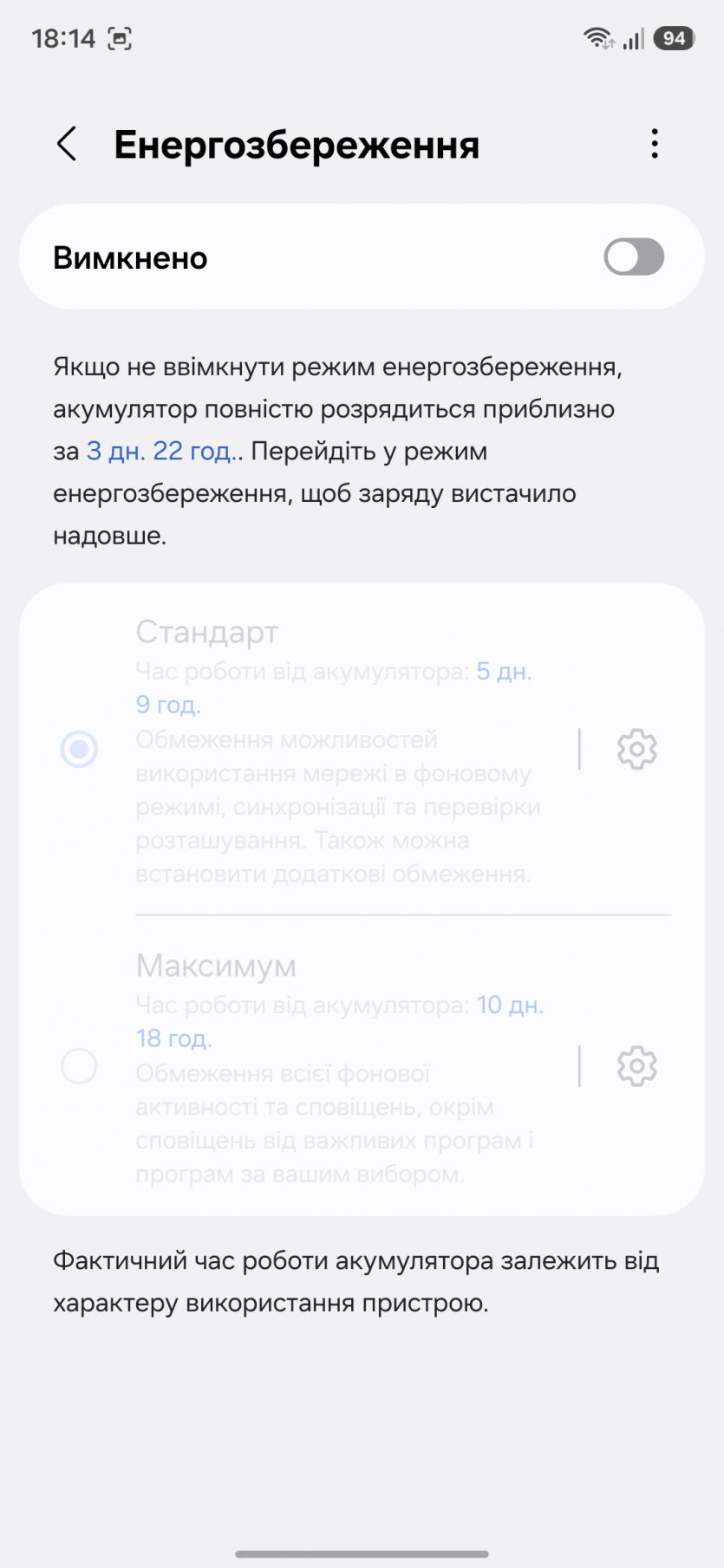Viewport: 724px width, 1568px height.
Task: Go back from Енергозбереження screen
Action: point(67,144)
